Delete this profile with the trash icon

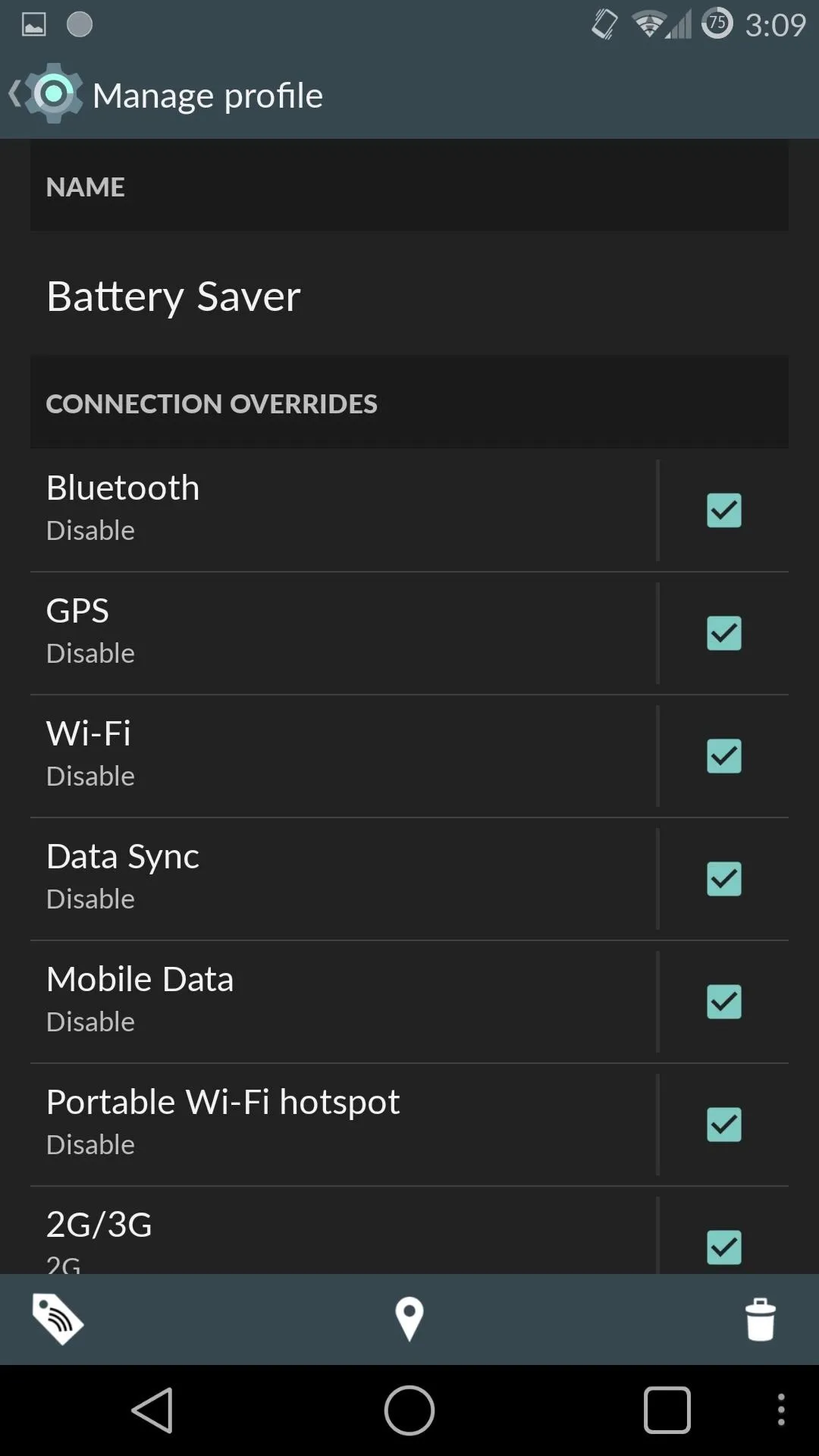pyautogui.click(x=760, y=1319)
